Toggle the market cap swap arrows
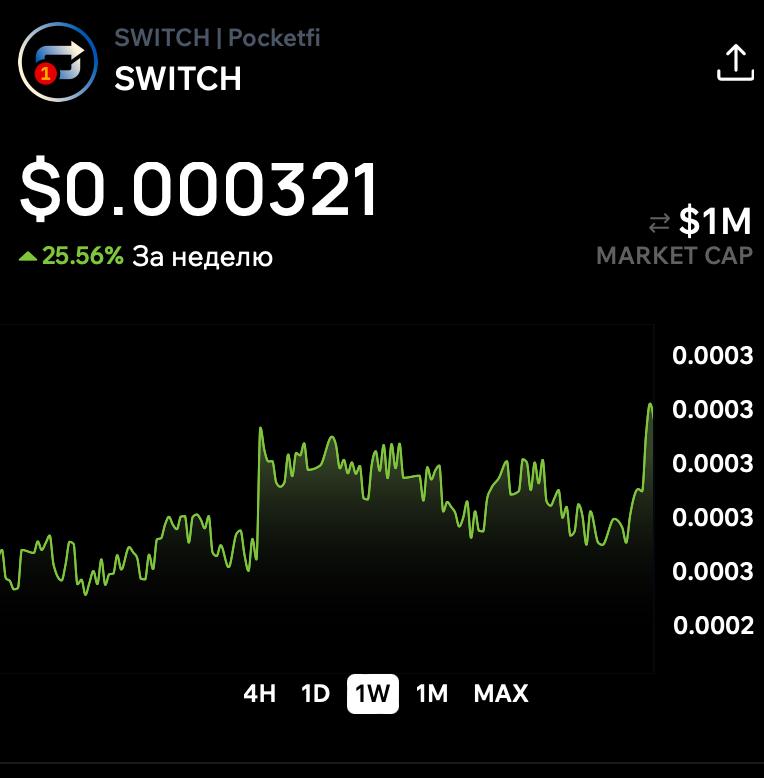This screenshot has height=778, width=764. click(x=659, y=221)
